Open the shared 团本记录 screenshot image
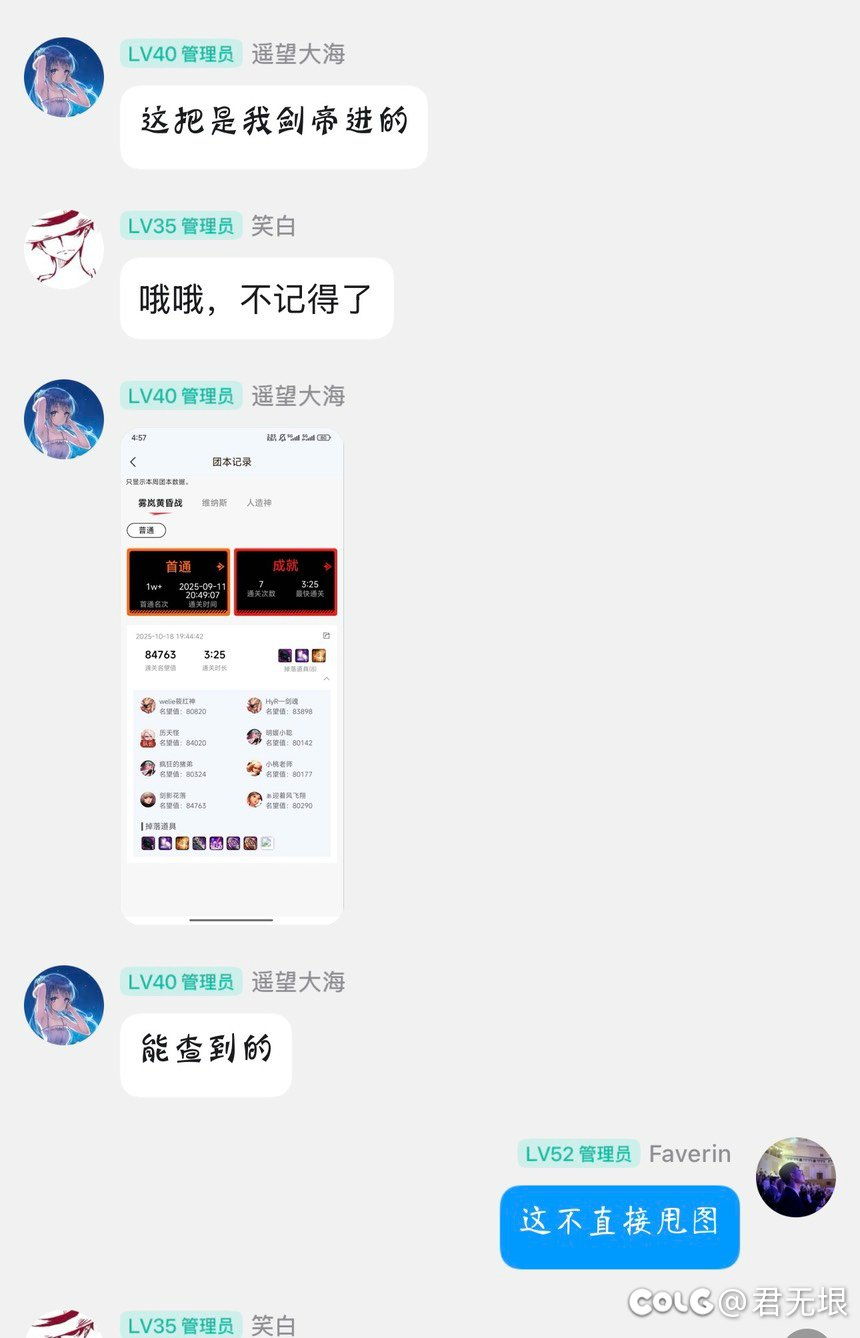This screenshot has height=1338, width=860. point(232,676)
